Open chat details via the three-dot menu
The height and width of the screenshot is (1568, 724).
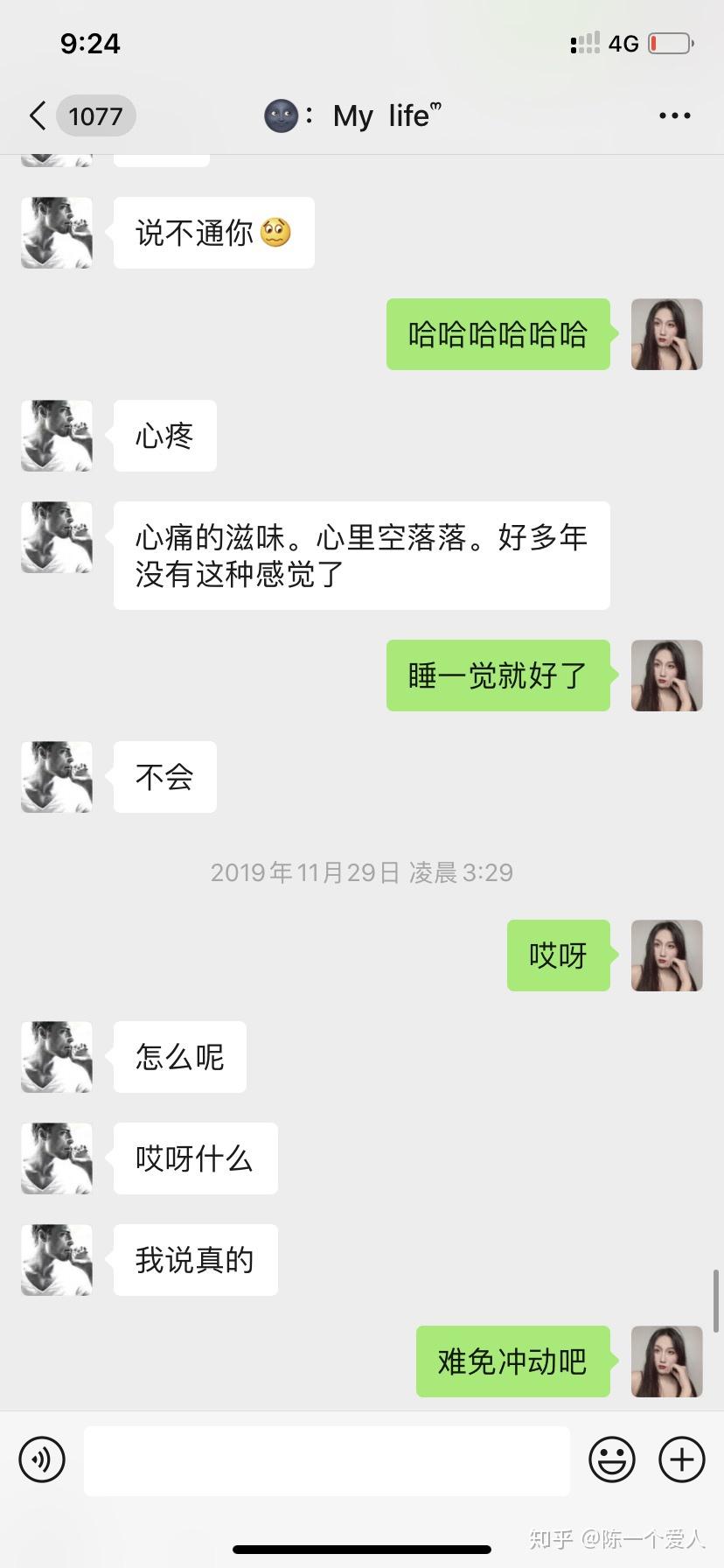(x=674, y=115)
